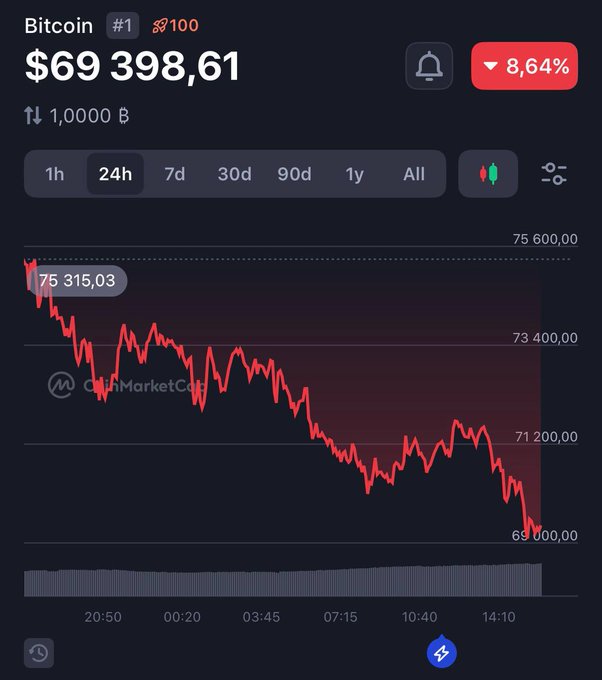602x680 pixels.
Task: Open the #1 rank badge
Action: (x=122, y=26)
